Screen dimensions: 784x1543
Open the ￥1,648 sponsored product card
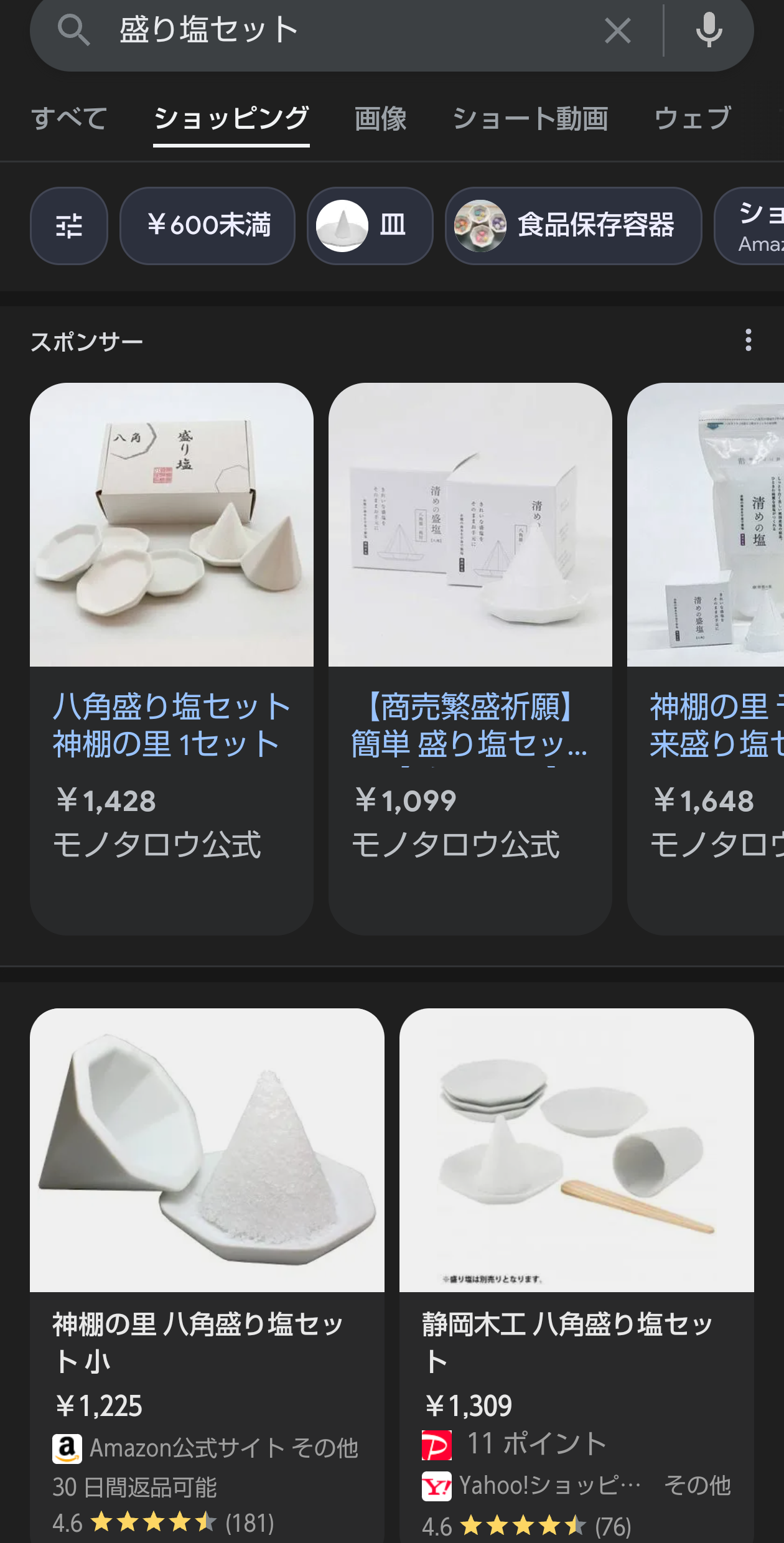(x=706, y=659)
